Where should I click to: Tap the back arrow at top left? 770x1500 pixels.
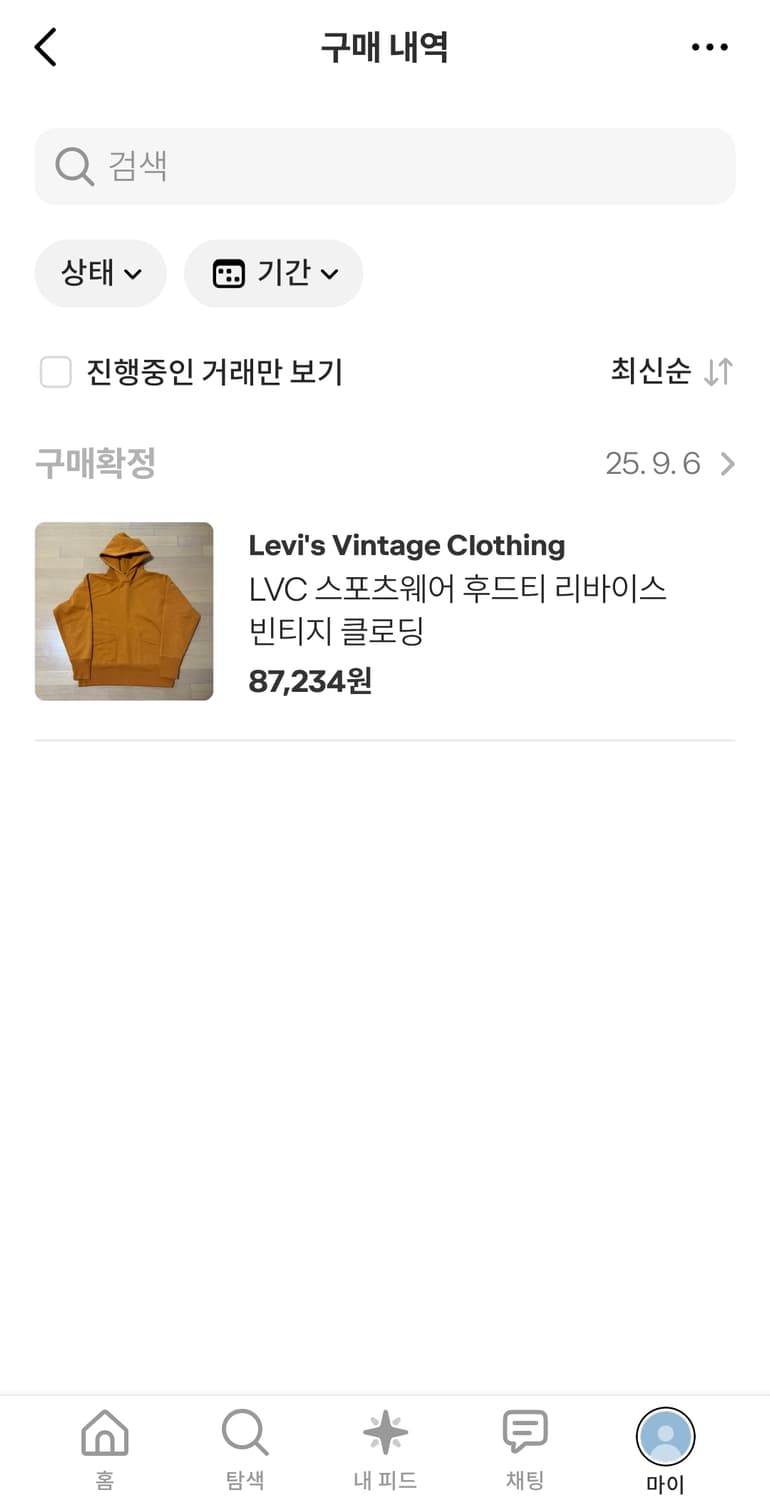45,46
